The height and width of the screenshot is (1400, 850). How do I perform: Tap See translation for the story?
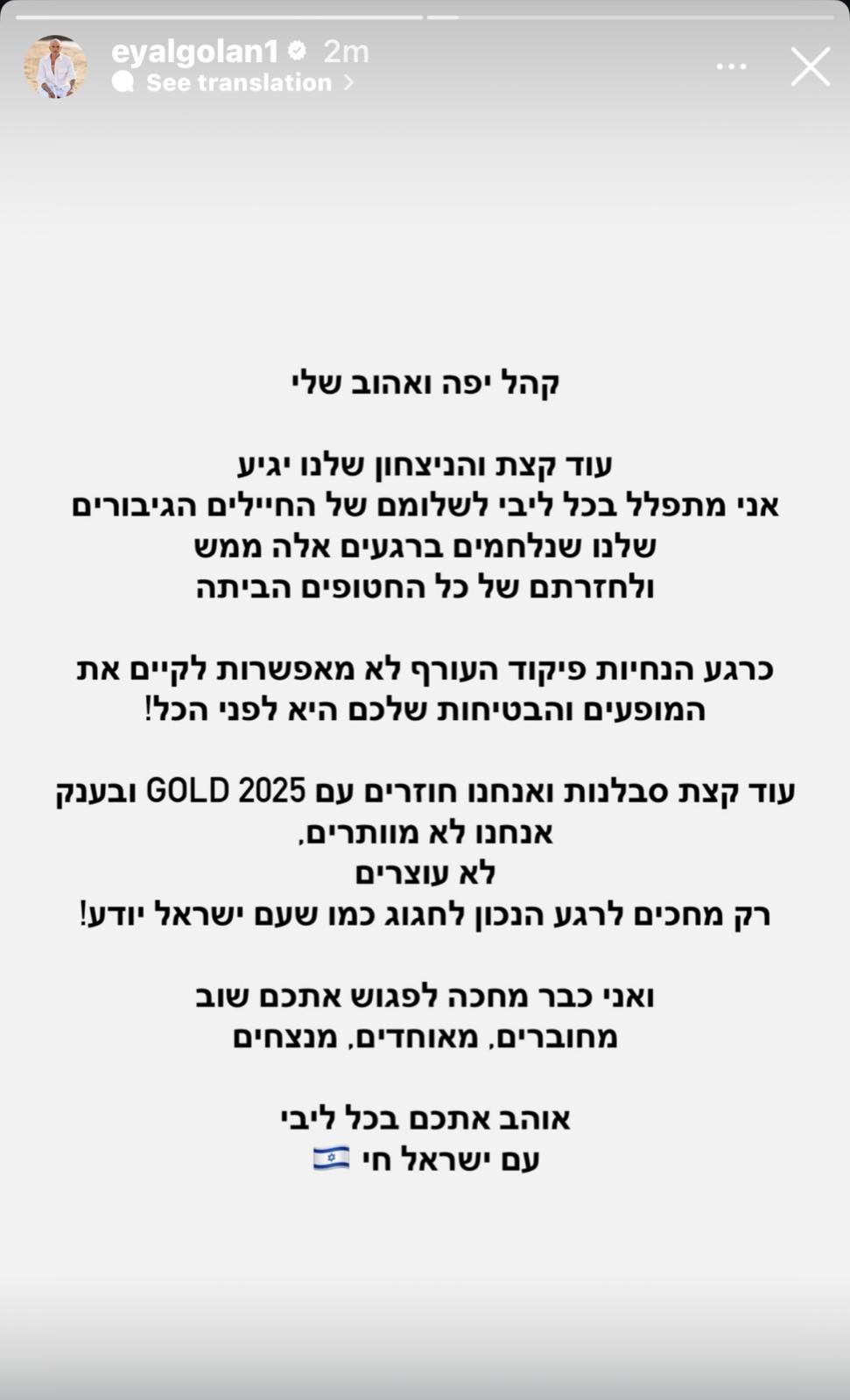pyautogui.click(x=234, y=83)
